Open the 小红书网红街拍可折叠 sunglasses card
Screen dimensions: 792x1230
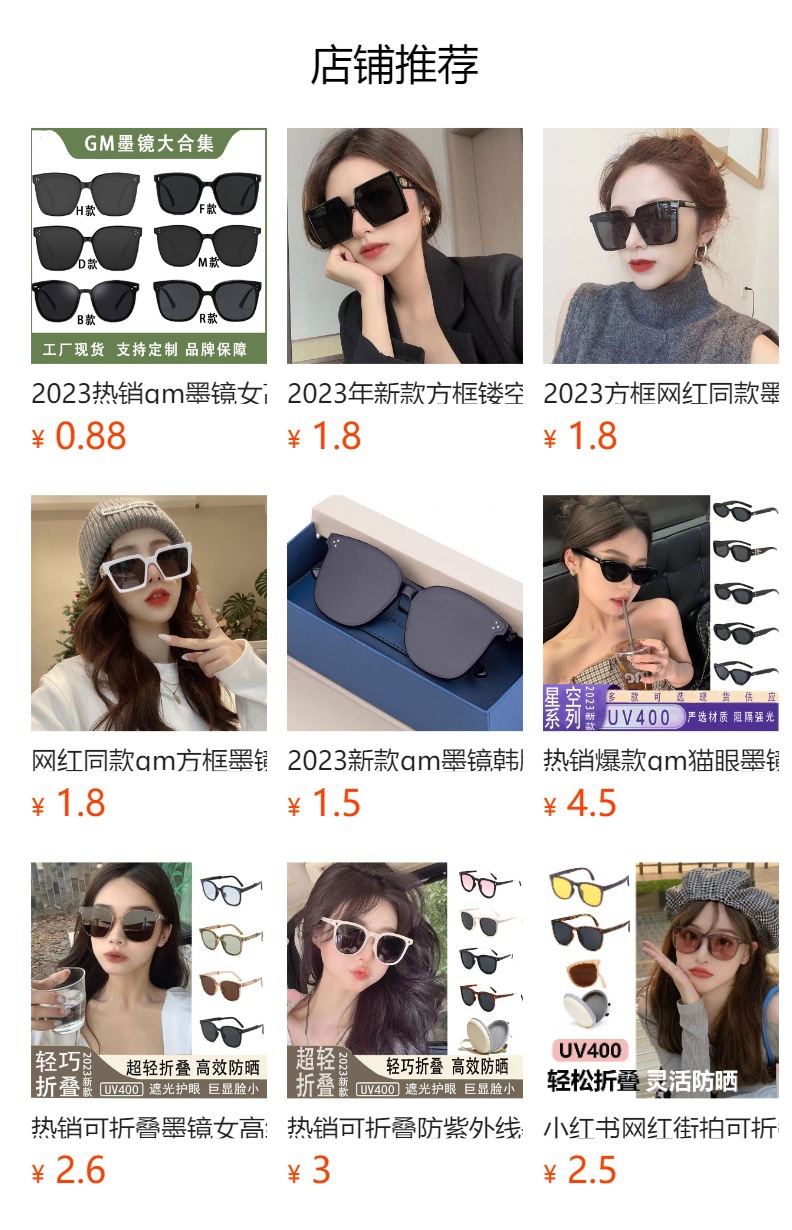pos(660,979)
